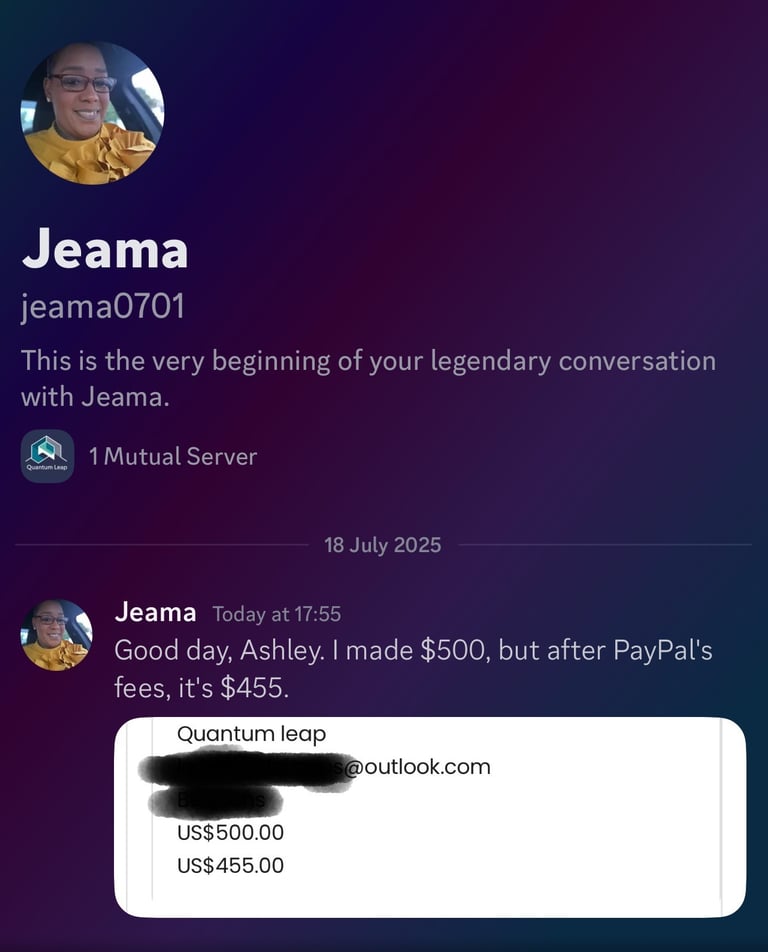Screen dimensions: 768x952
Task: Tap Jeama's username on the message
Action: pyautogui.click(x=155, y=612)
